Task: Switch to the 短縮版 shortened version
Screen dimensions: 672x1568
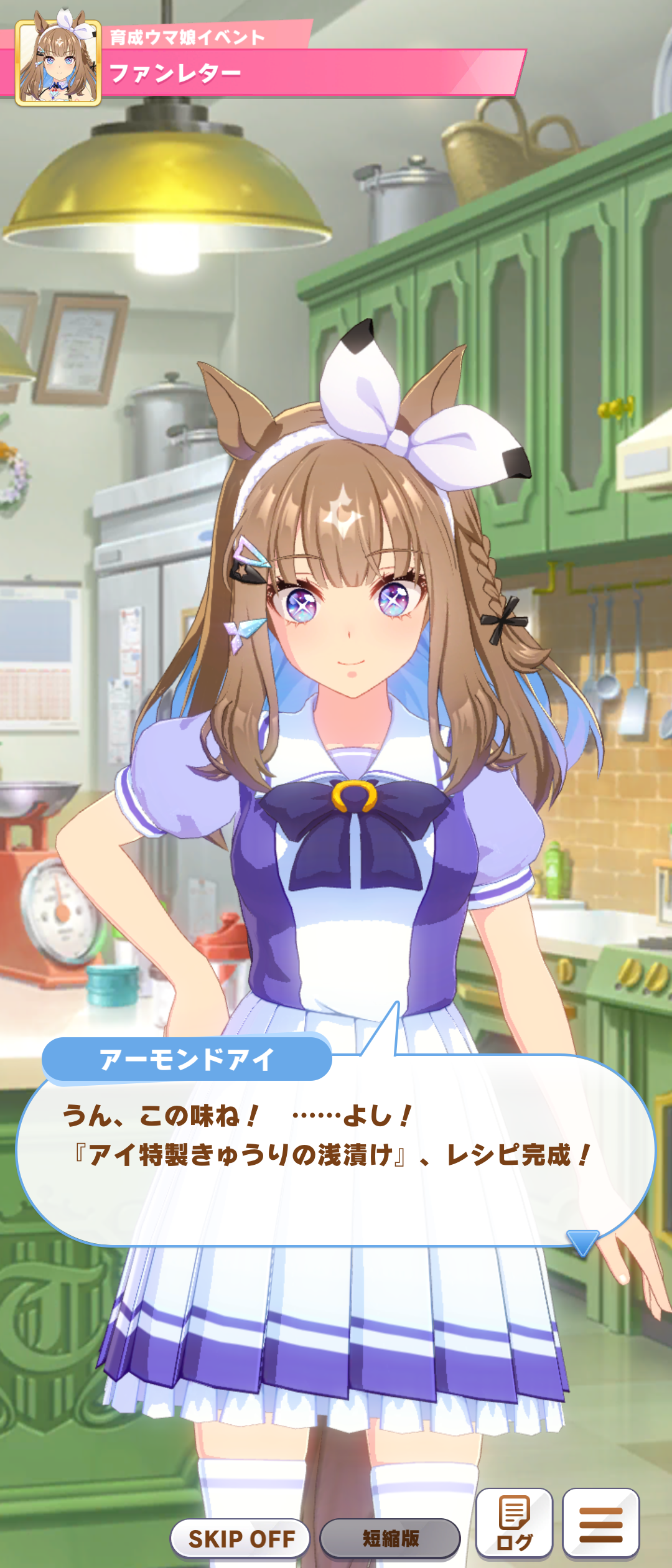Action: (390, 1539)
